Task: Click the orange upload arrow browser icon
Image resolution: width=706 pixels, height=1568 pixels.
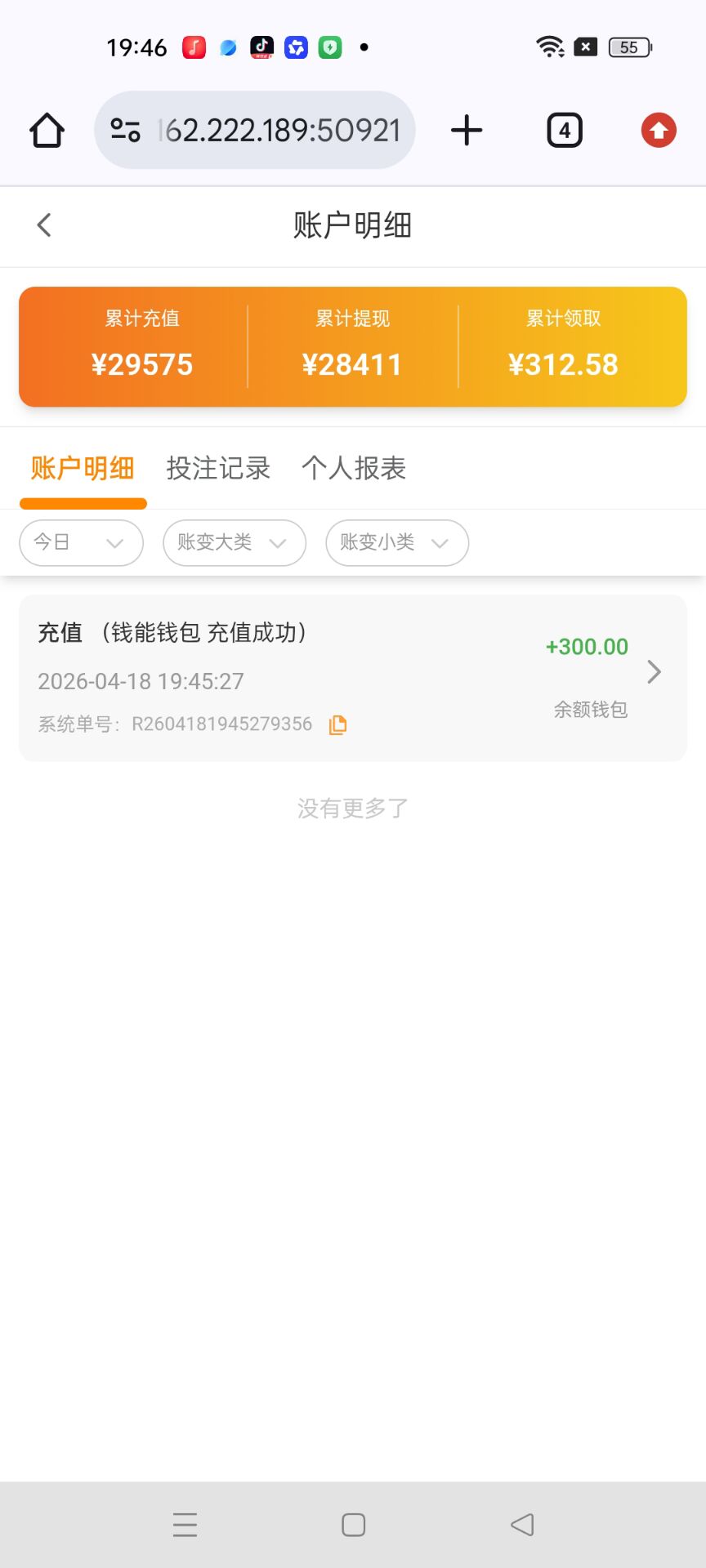Action: [658, 130]
